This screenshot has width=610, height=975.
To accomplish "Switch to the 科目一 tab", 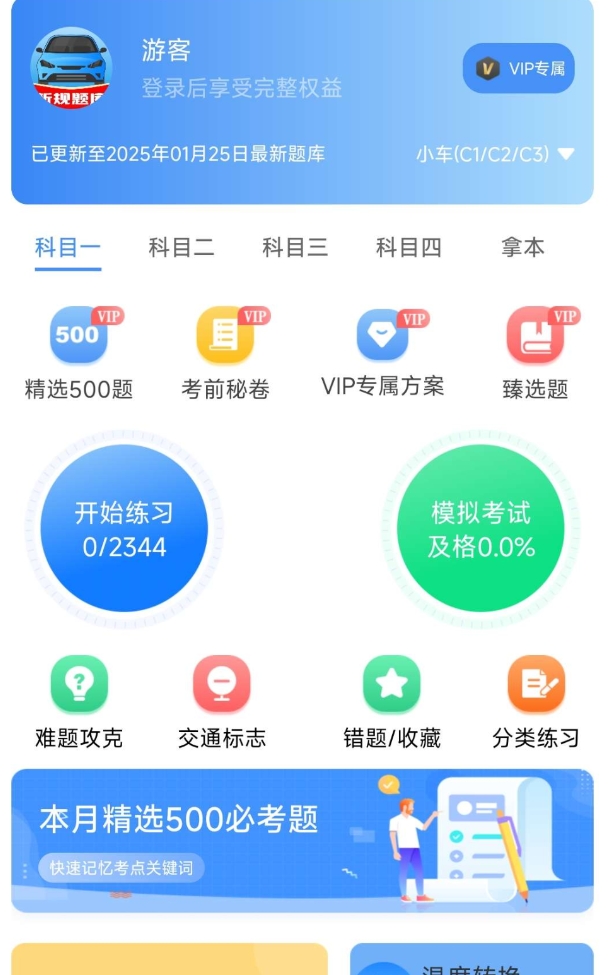I will click(68, 248).
